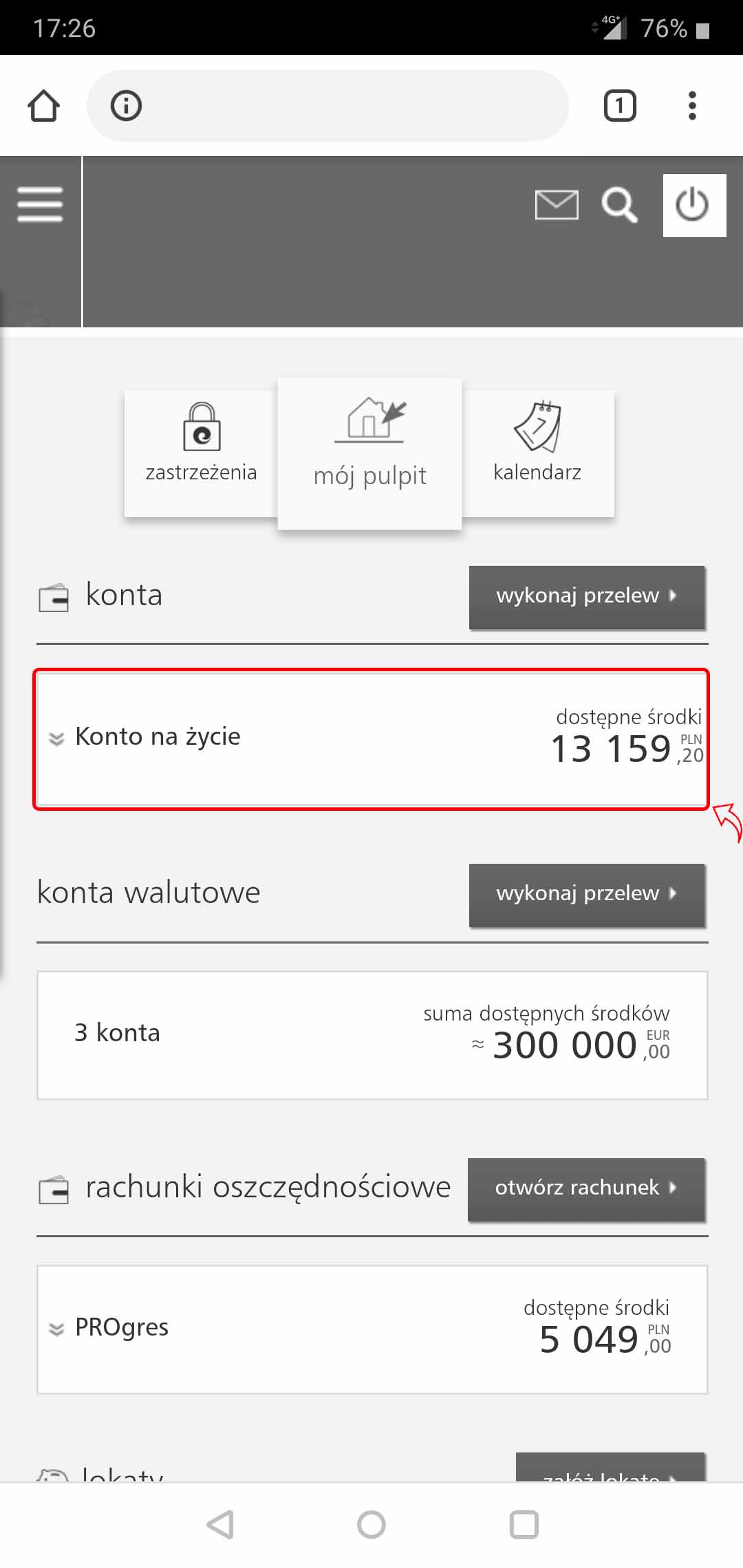Go back using the system back button
Viewport: 743px width, 1568px height.
pos(221,1524)
